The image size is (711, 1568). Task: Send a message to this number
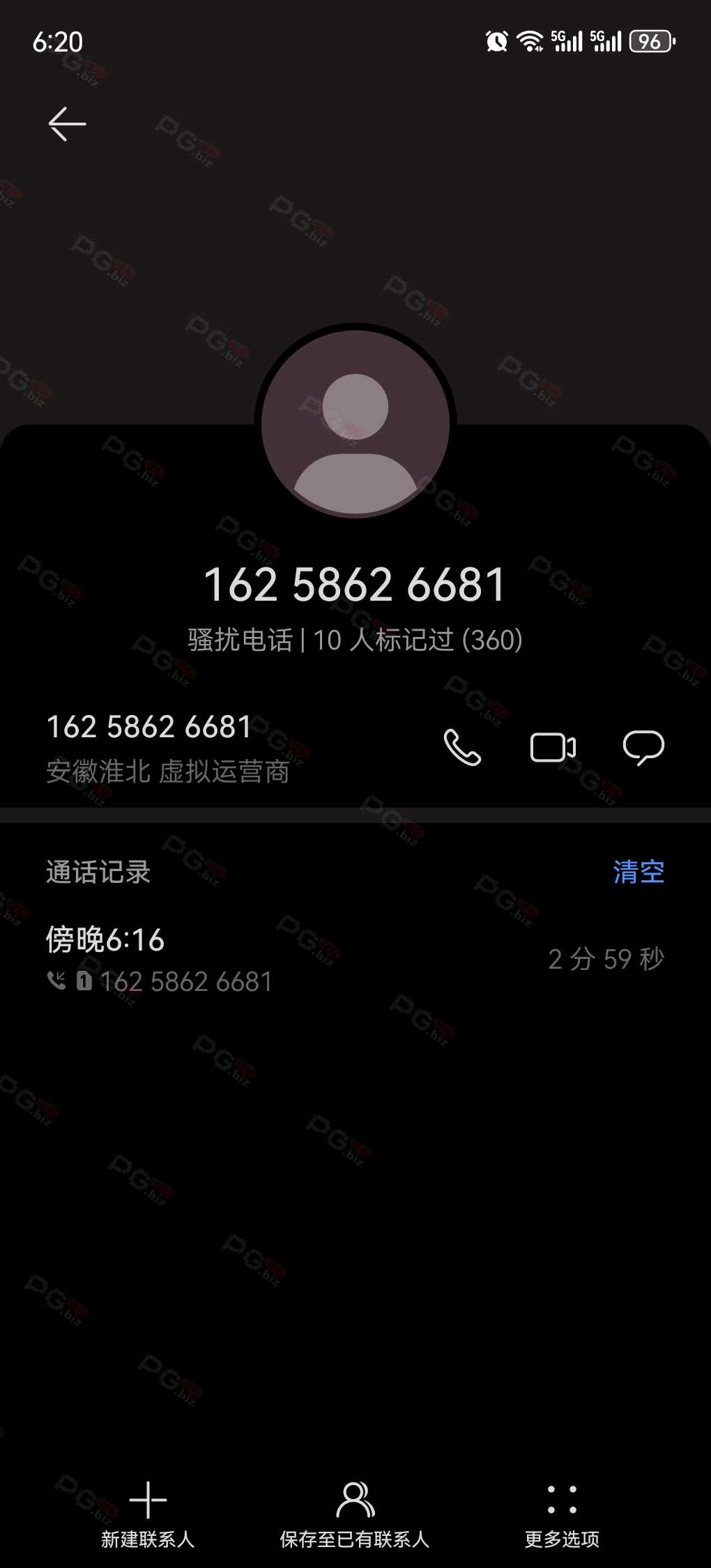(643, 748)
